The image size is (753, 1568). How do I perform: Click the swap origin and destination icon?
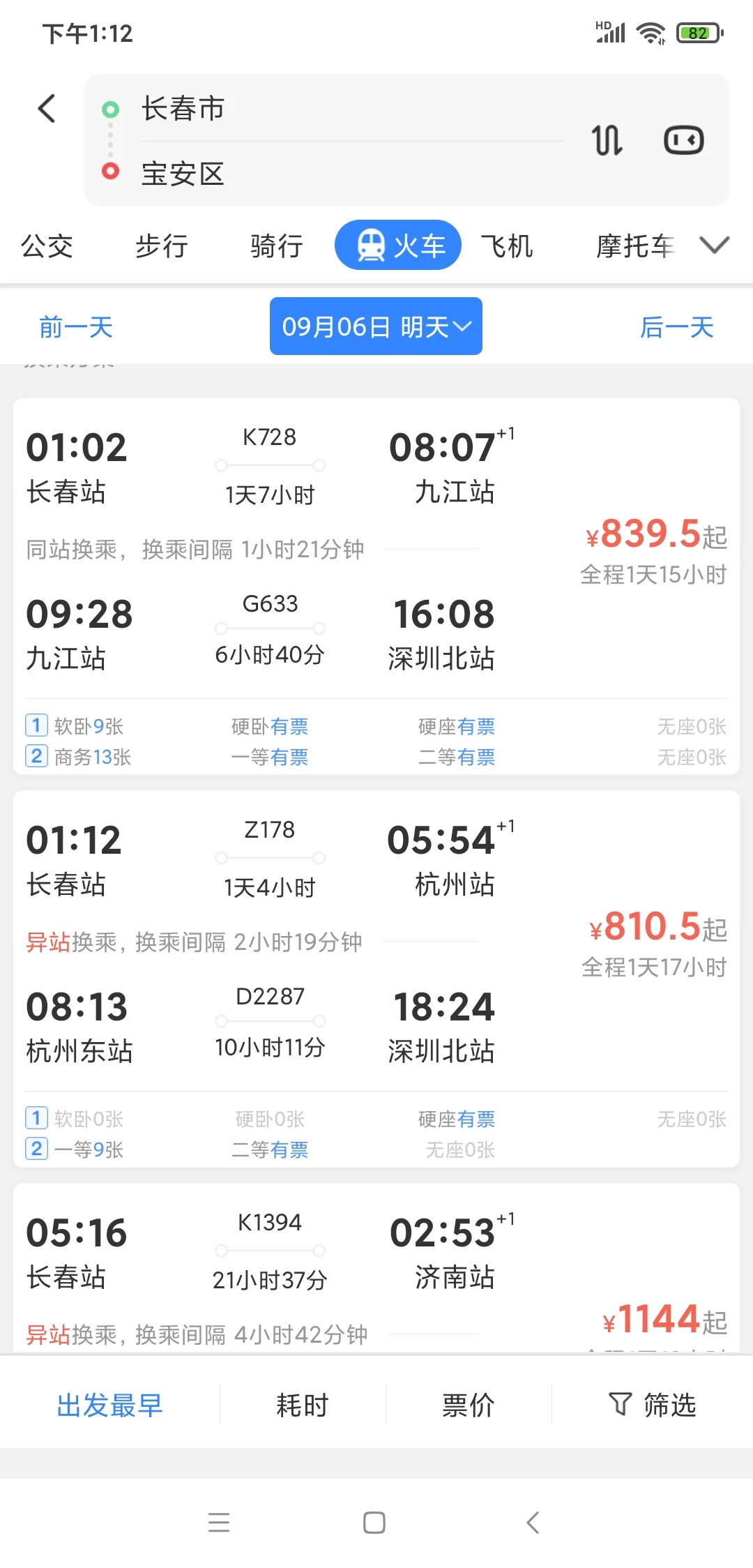click(607, 139)
